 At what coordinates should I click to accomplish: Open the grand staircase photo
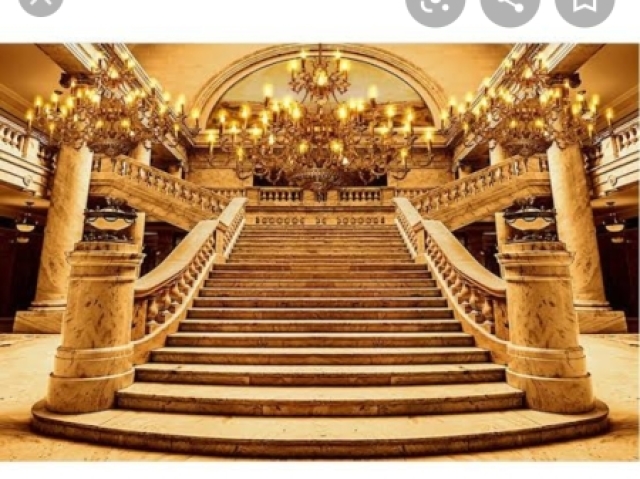320,250
